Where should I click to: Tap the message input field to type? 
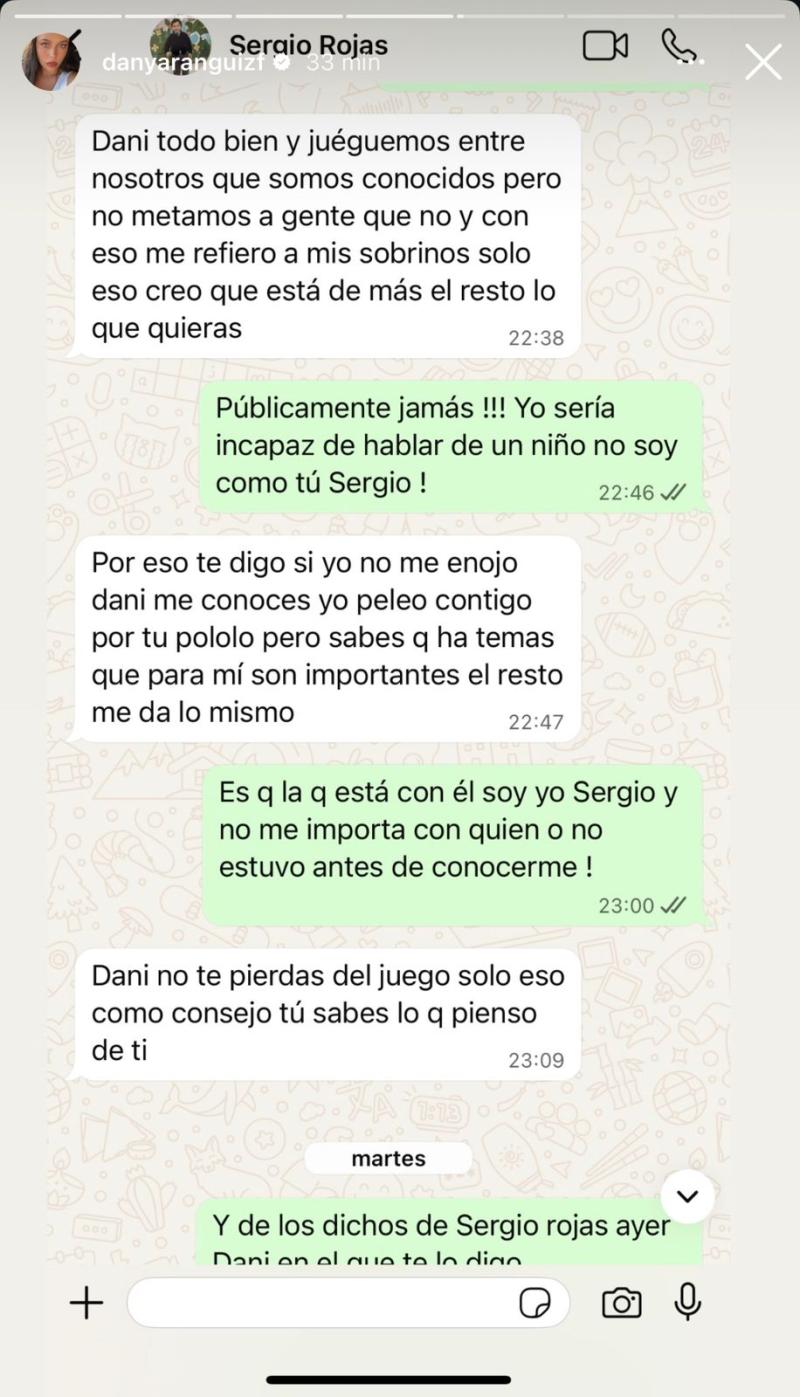tap(330, 1303)
